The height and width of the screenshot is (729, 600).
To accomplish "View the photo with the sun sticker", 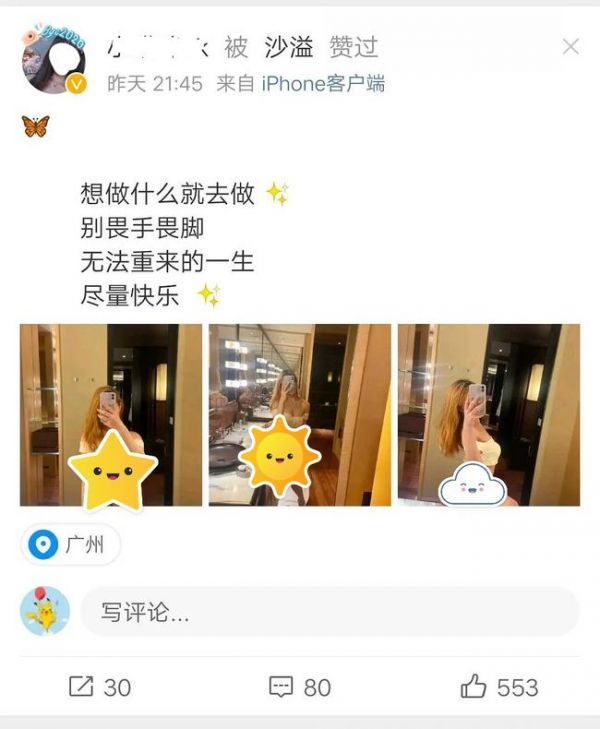I will click(300, 414).
